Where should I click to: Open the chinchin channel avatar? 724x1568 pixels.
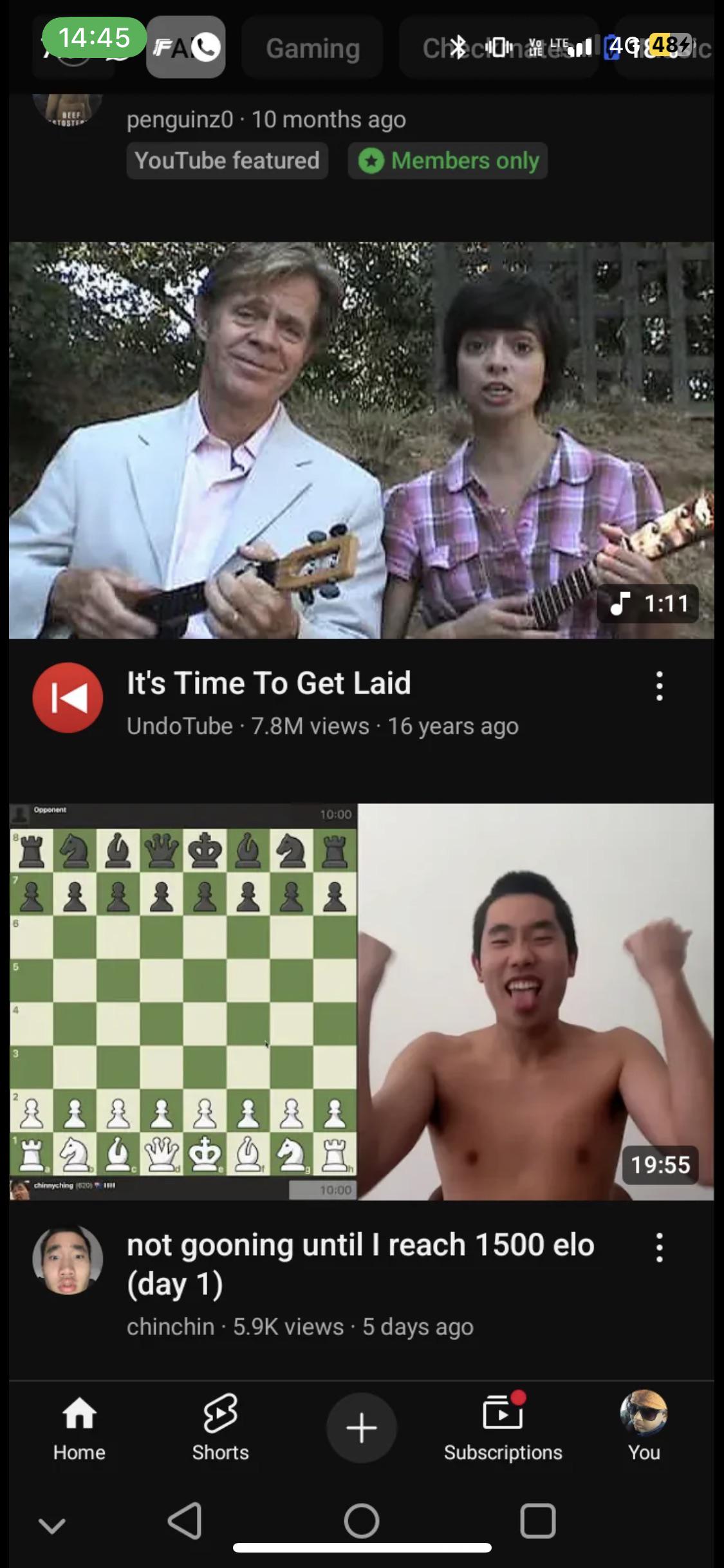[68, 1260]
